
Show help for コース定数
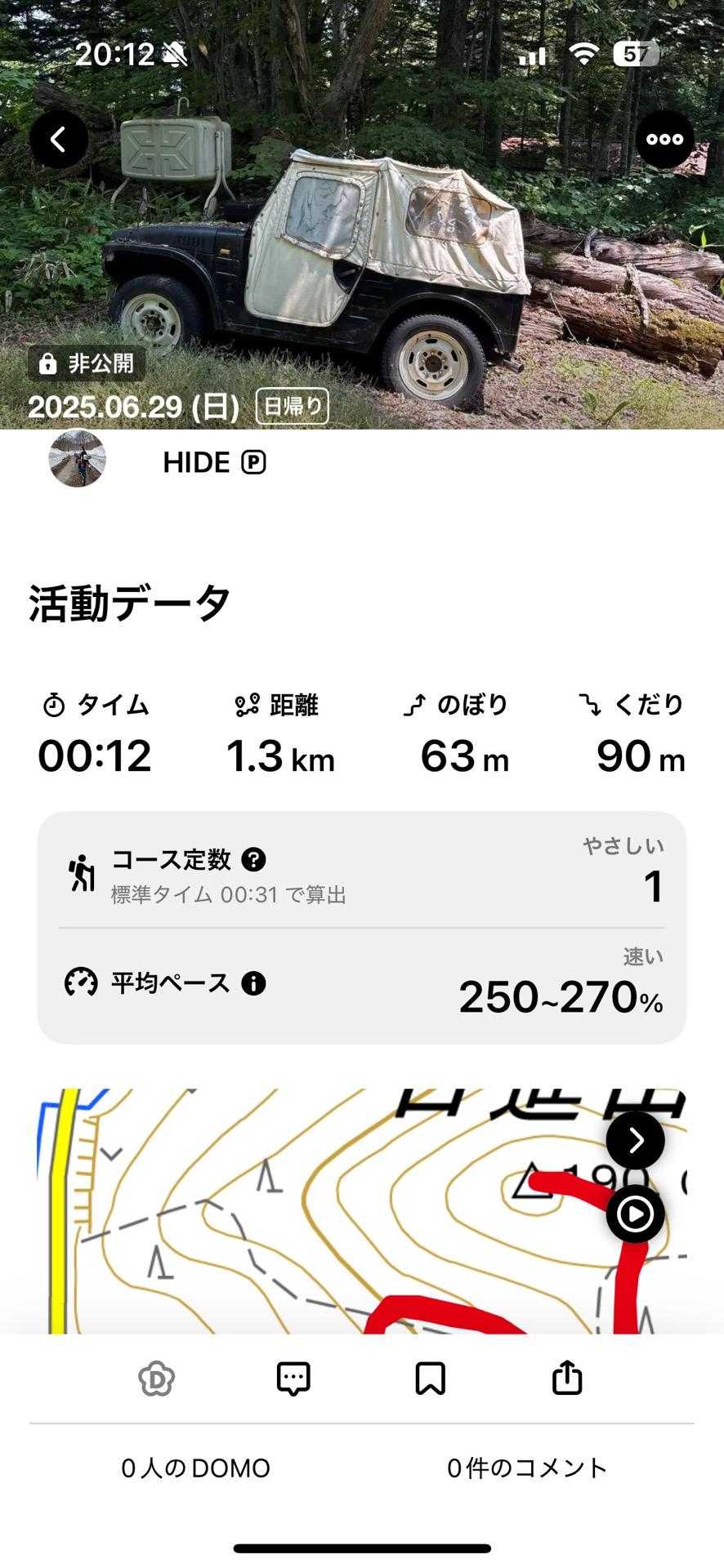[254, 859]
